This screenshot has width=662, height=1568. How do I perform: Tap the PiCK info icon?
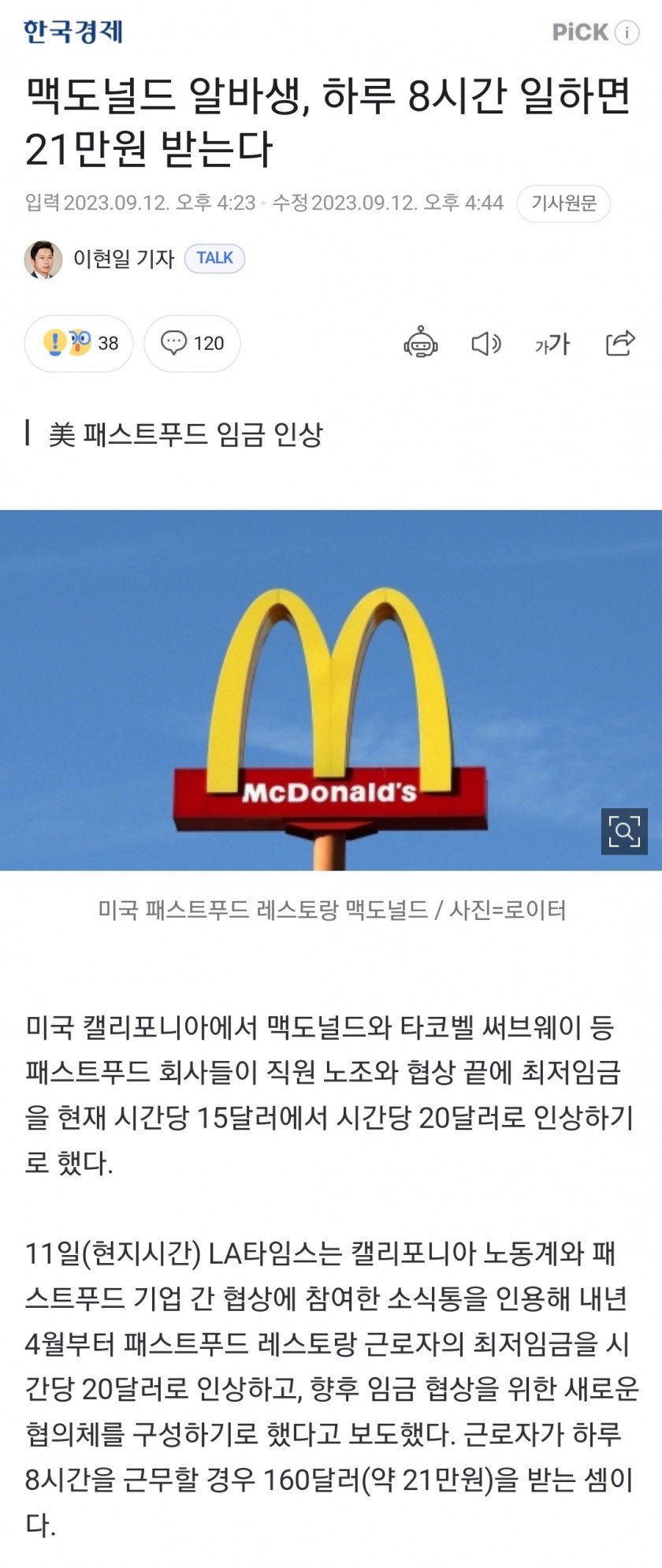click(x=627, y=32)
